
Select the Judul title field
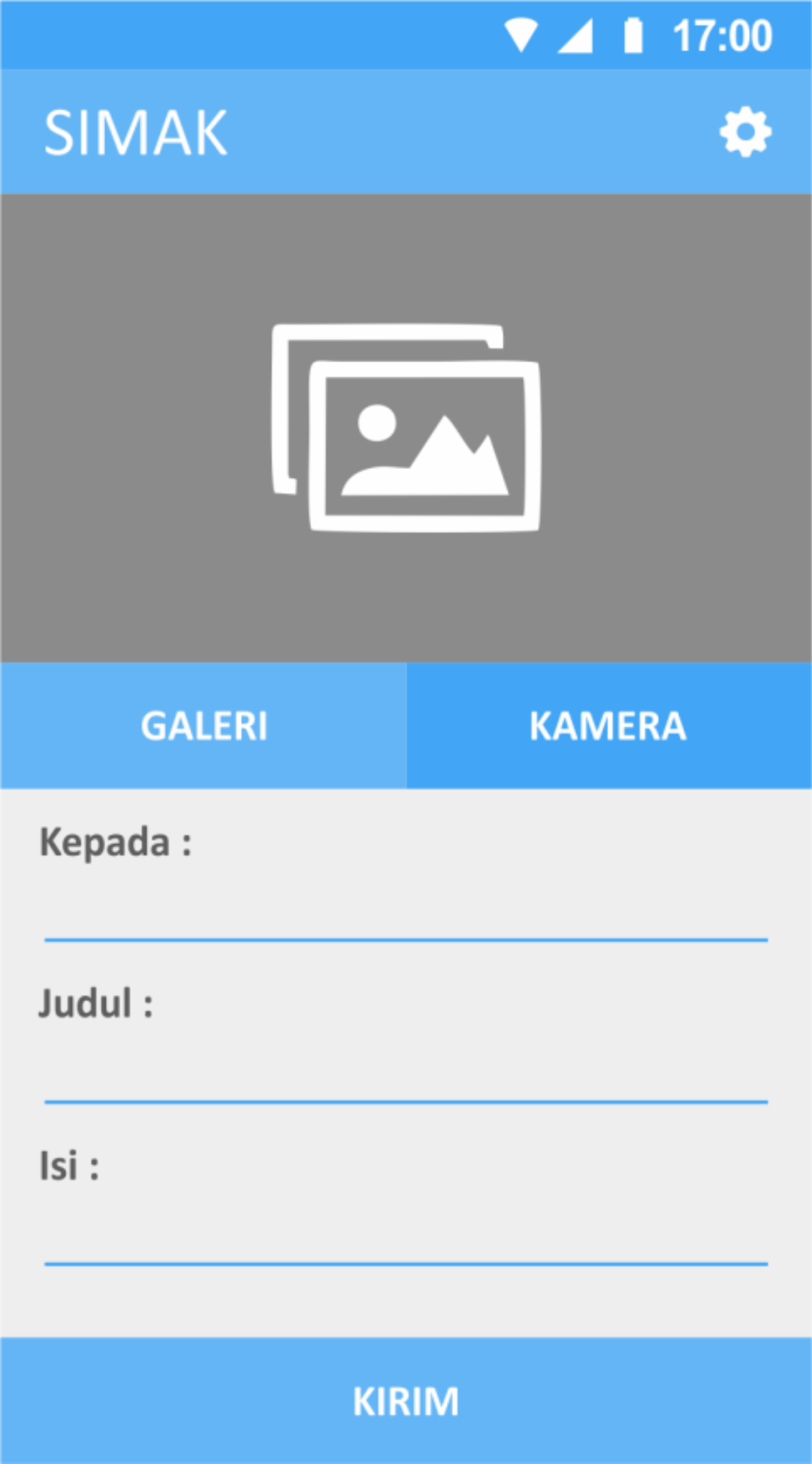(x=406, y=1073)
